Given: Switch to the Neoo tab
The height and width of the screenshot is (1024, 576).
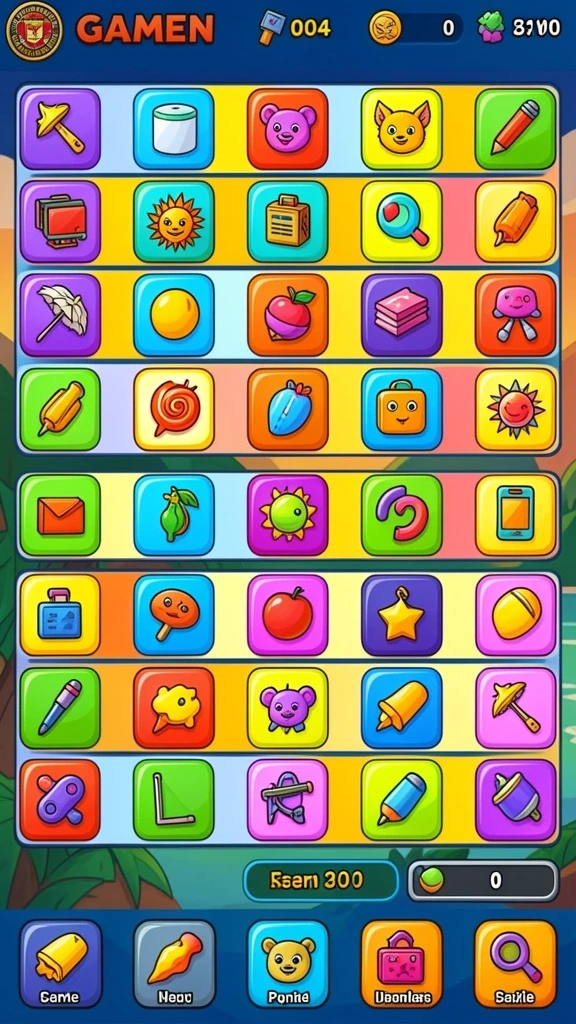Looking at the screenshot, I should click(174, 965).
